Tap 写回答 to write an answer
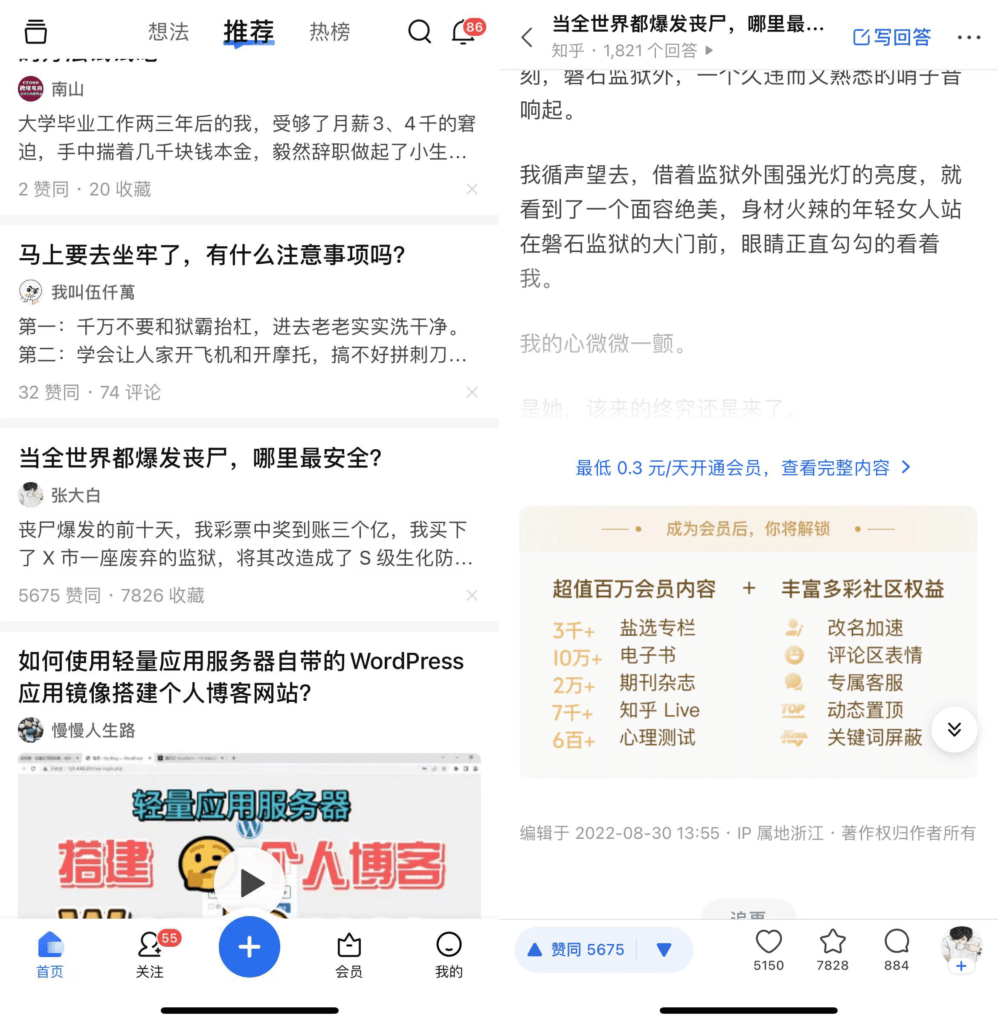 [891, 37]
